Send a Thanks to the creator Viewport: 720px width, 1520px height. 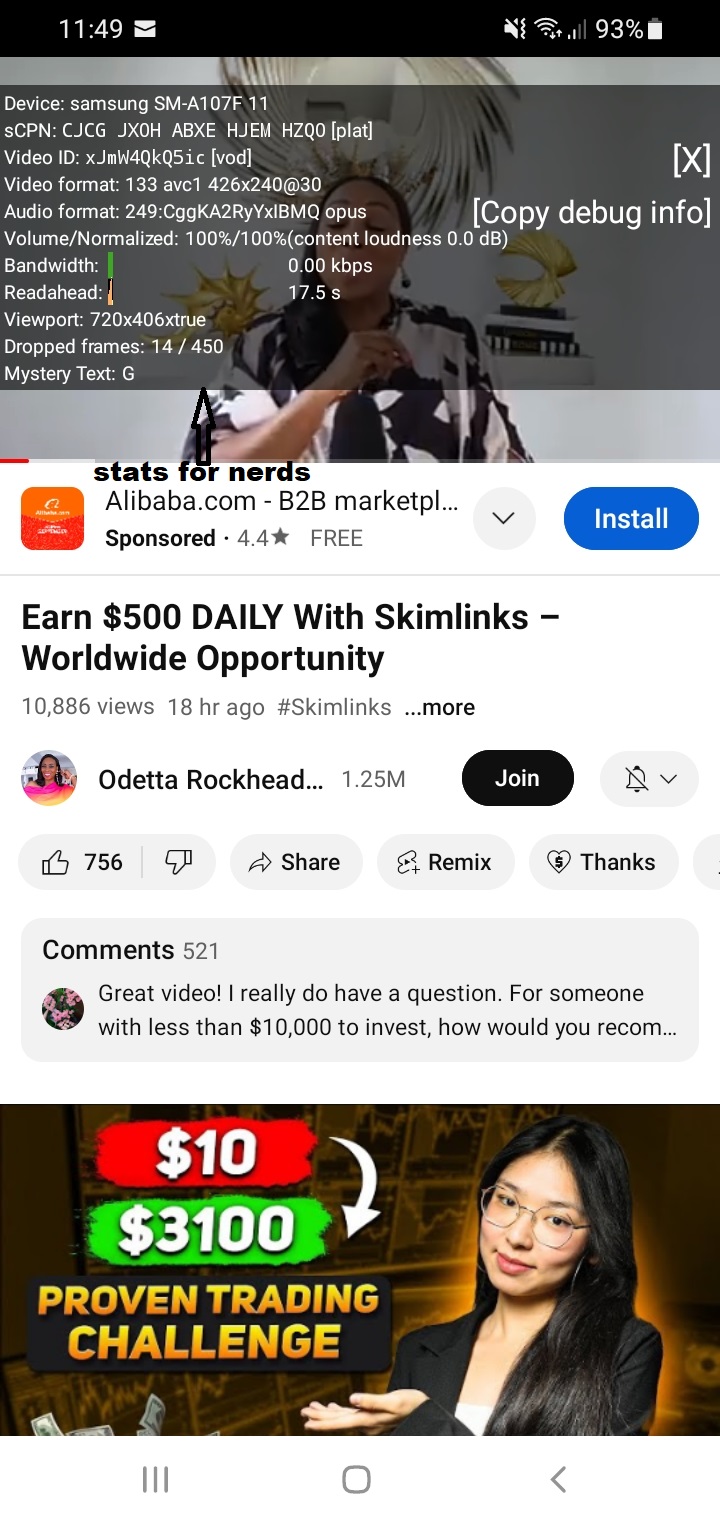pos(603,862)
